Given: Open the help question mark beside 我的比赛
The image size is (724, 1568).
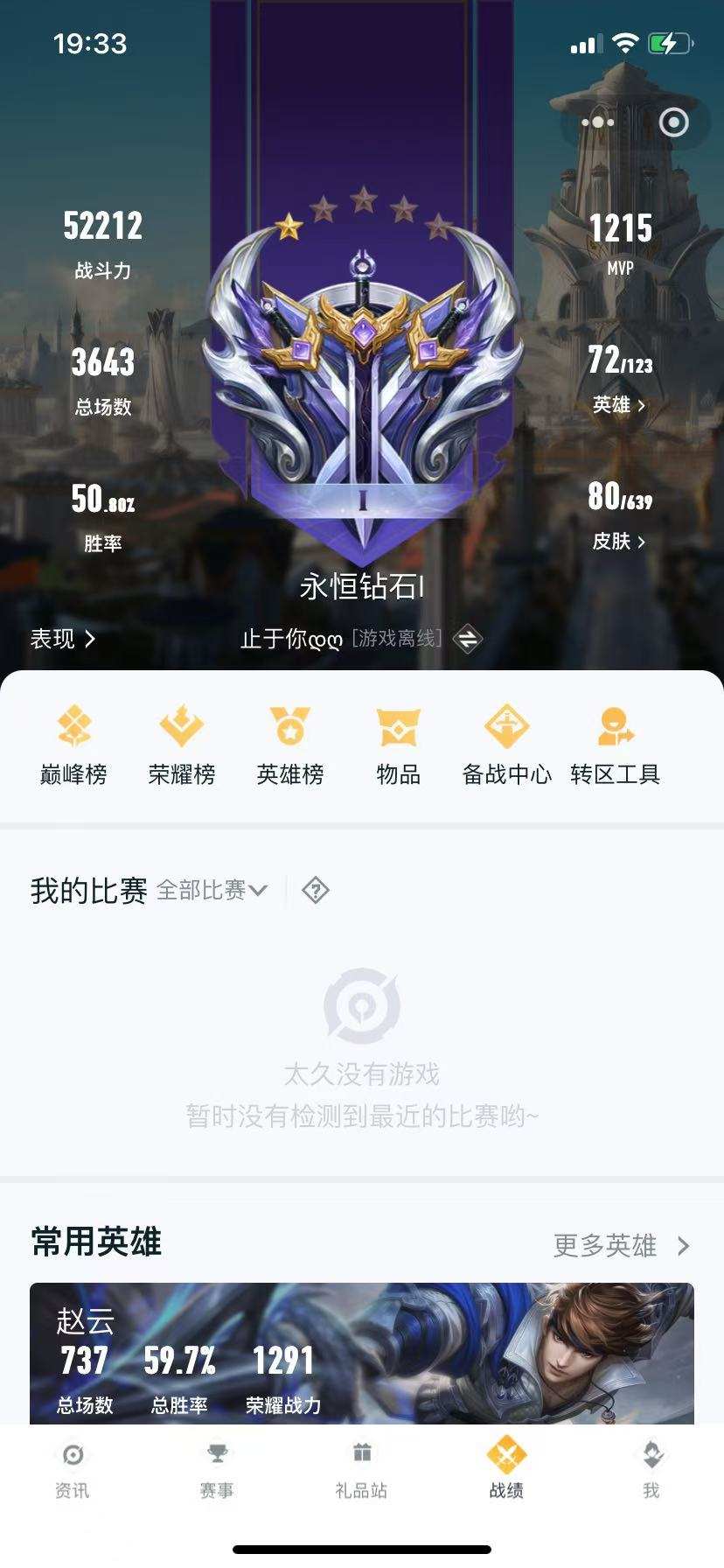Looking at the screenshot, I should click(315, 889).
